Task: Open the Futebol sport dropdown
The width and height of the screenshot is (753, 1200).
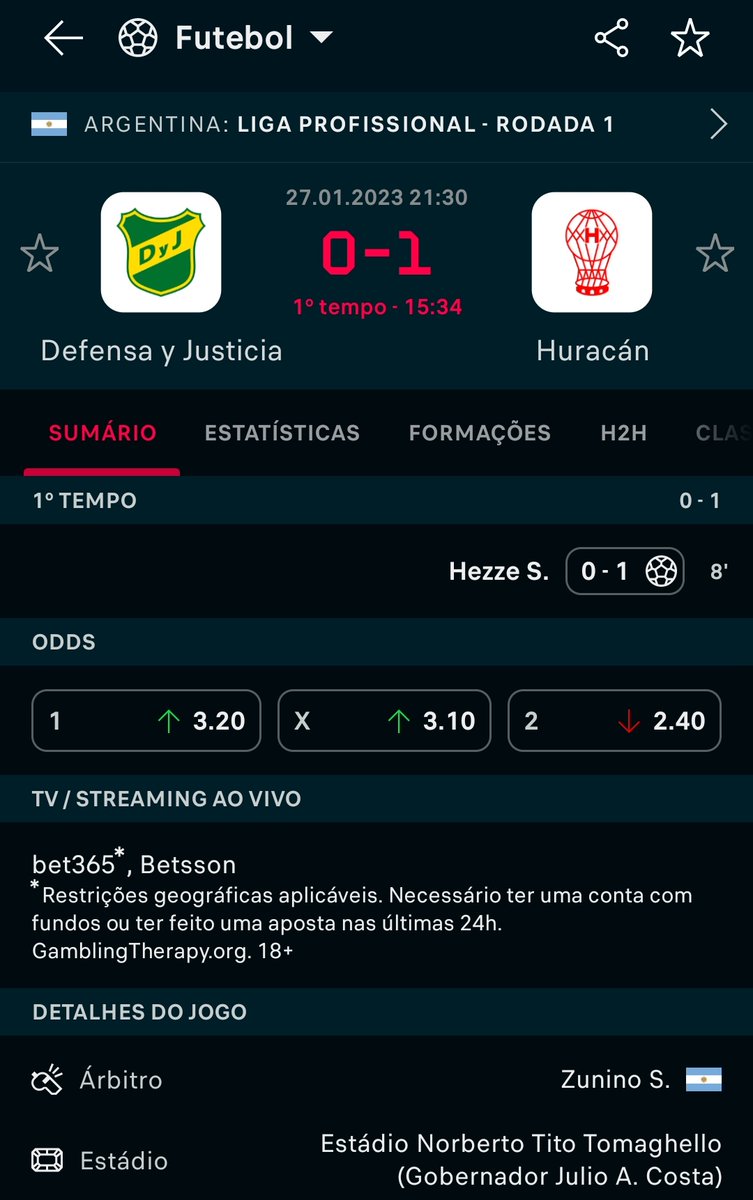Action: tap(226, 39)
